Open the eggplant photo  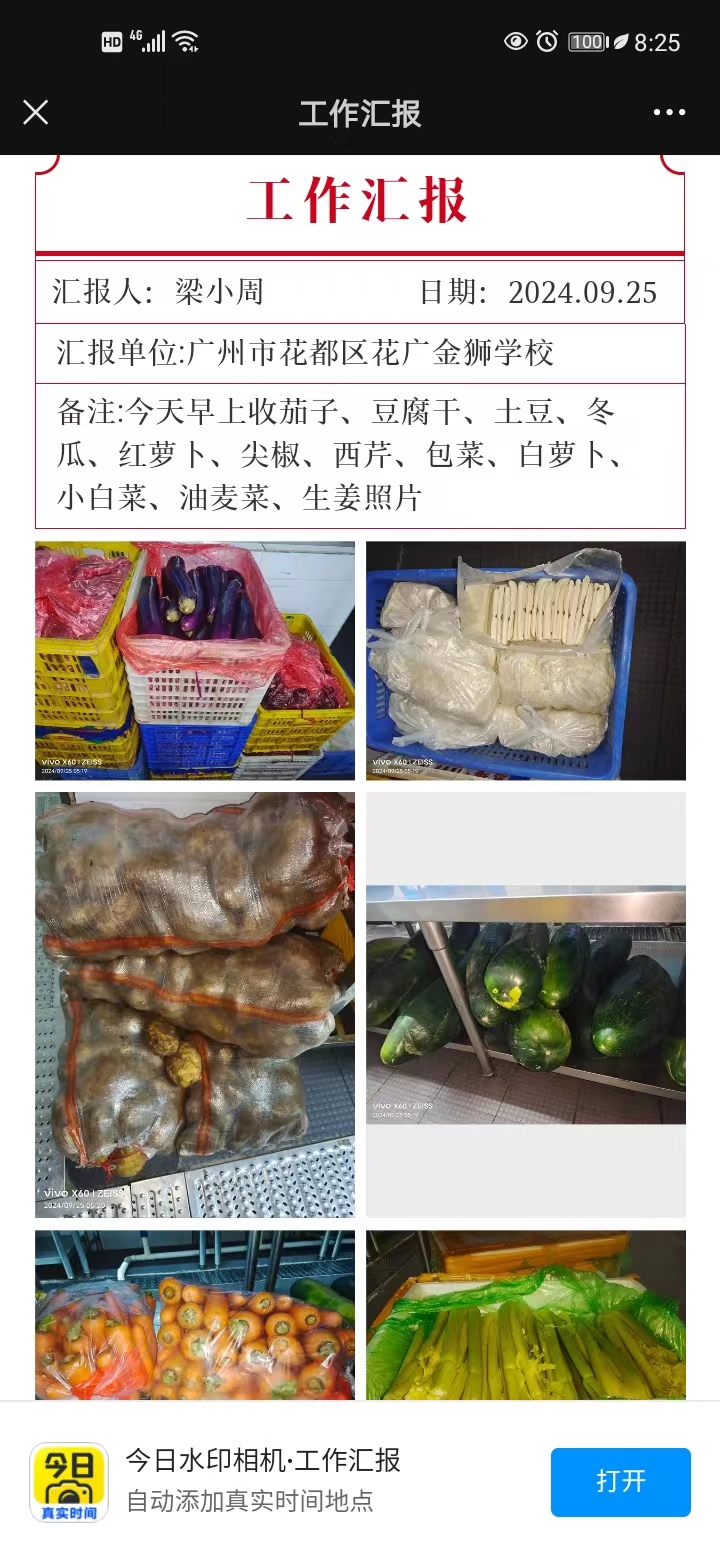tap(195, 660)
